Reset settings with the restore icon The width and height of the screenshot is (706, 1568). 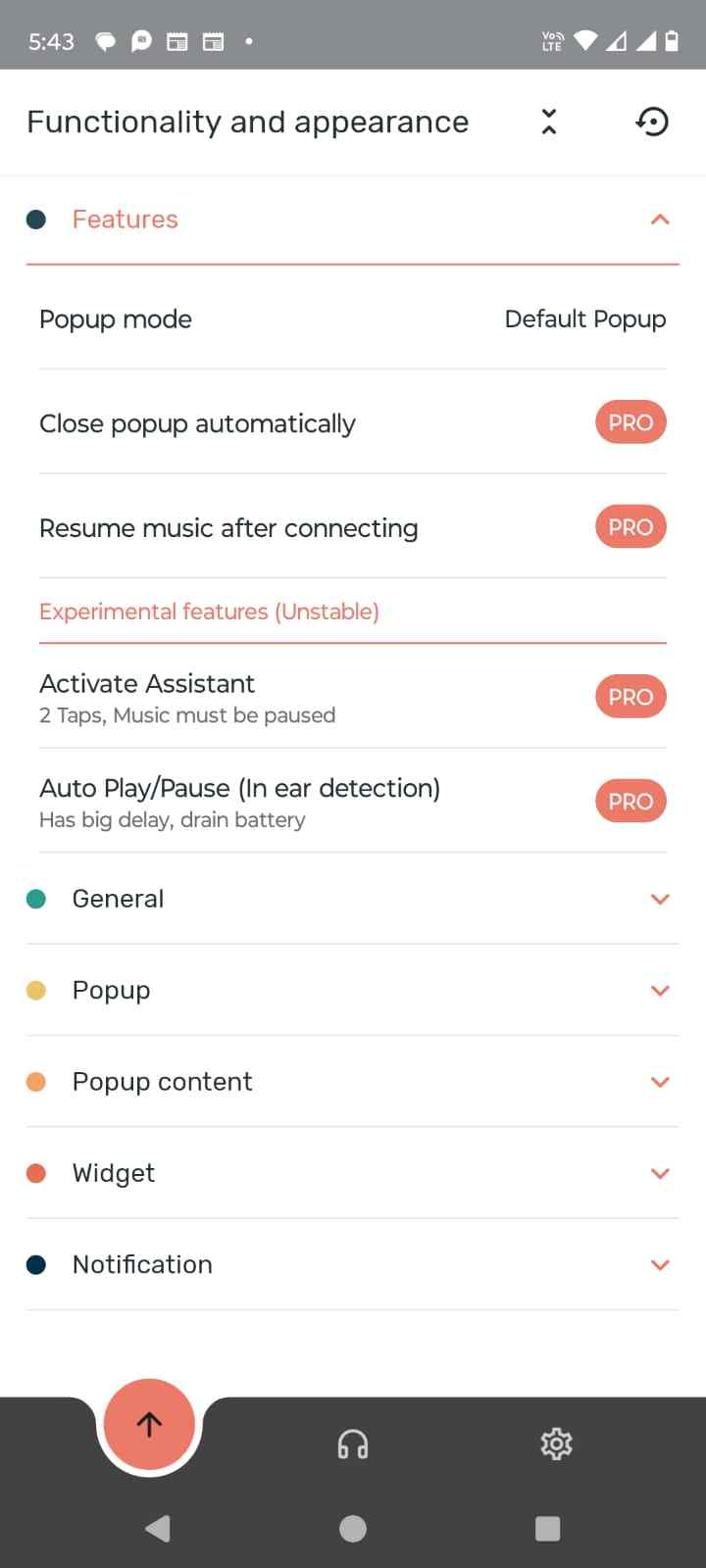tap(652, 122)
